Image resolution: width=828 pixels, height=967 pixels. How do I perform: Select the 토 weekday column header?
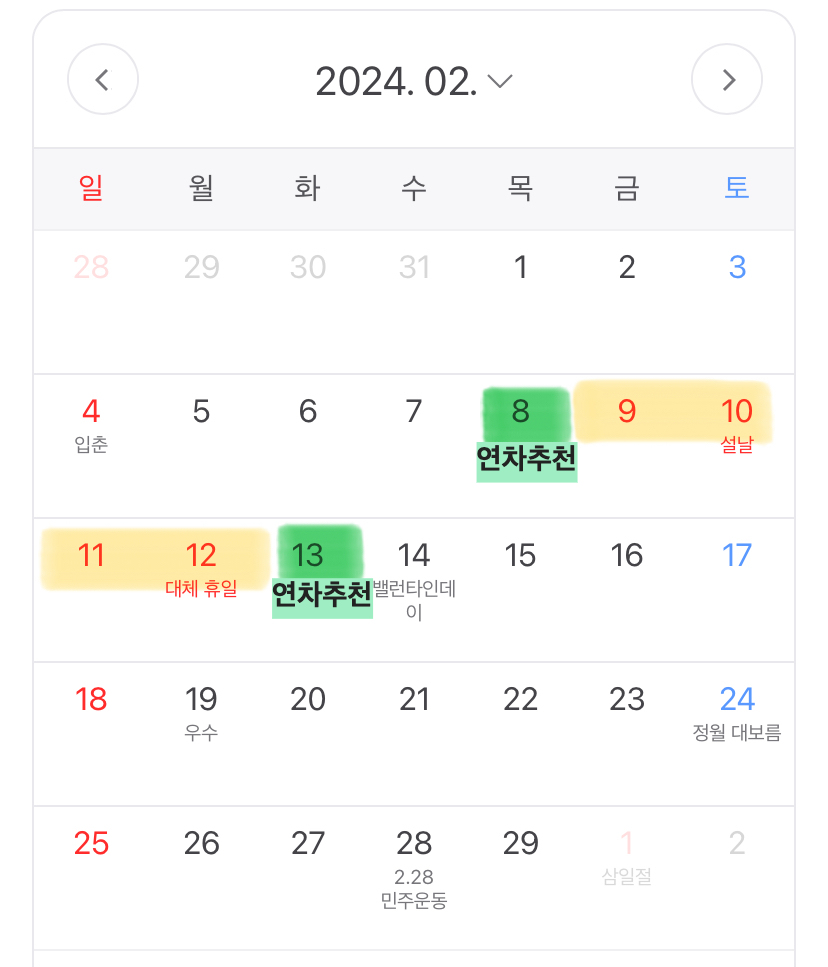[737, 189]
